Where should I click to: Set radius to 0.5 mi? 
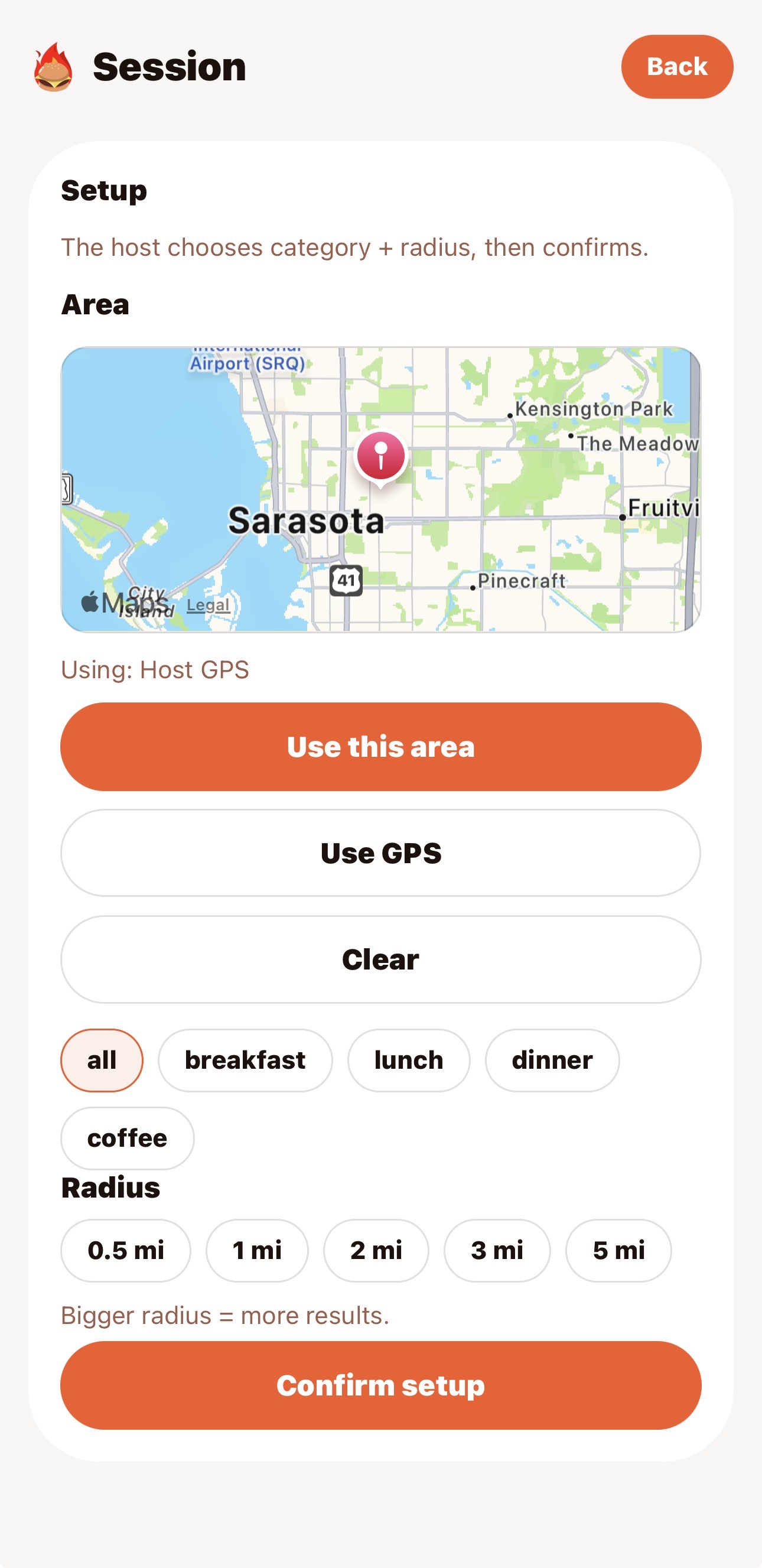[x=125, y=1250]
